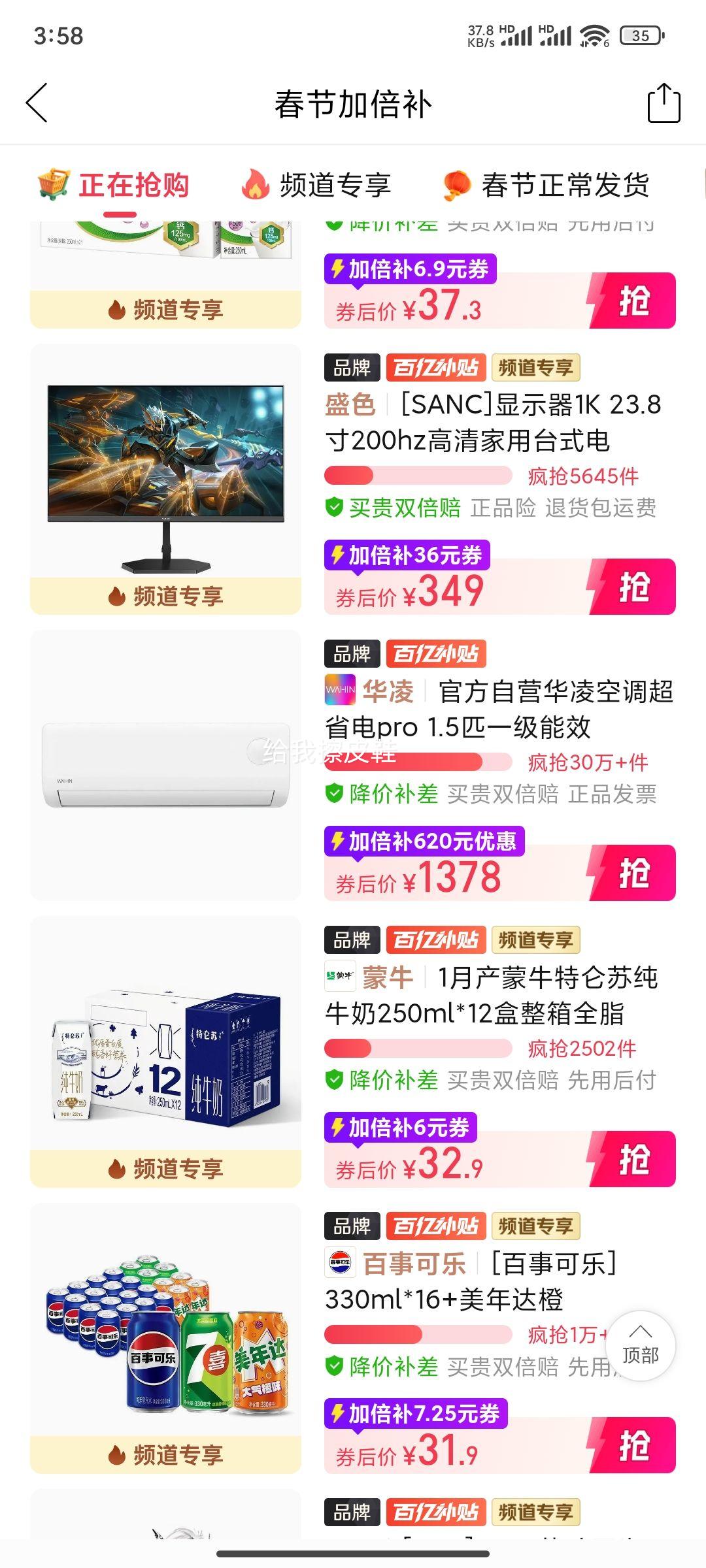The width and height of the screenshot is (706, 1568).
Task: Switch to the 频道专享 tab
Action: (x=335, y=185)
